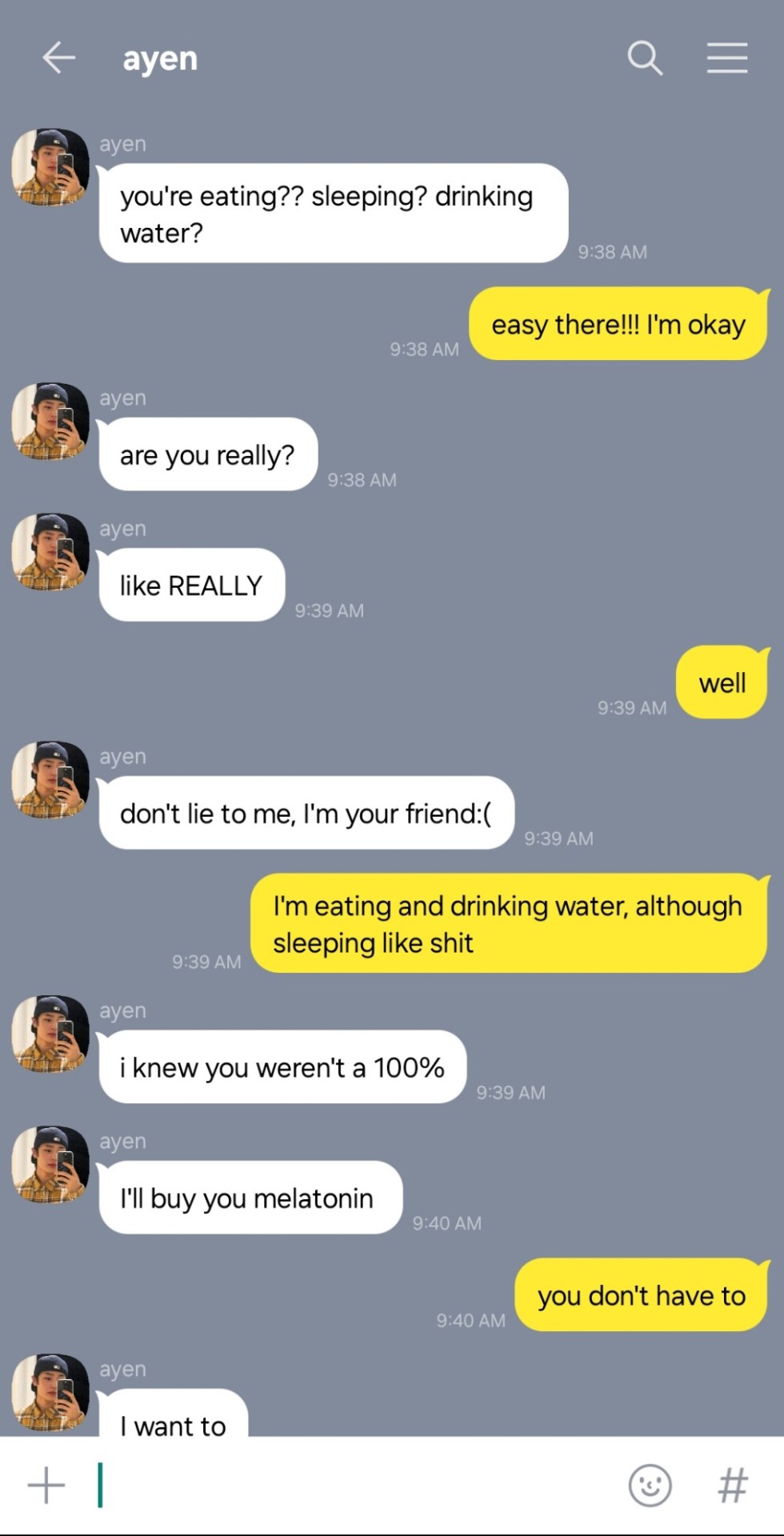Tap the hashtag search icon
The height and width of the screenshot is (1536, 784).
pyautogui.click(x=732, y=1485)
